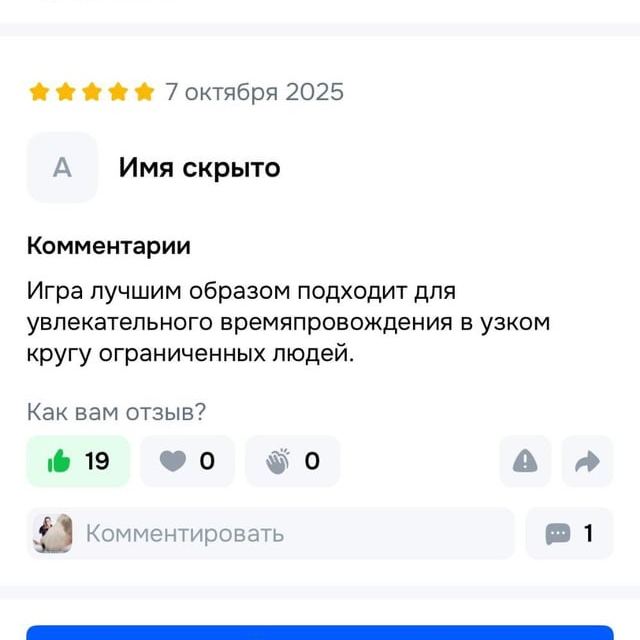Share this review
Screen dimensions: 640x640
(x=587, y=461)
